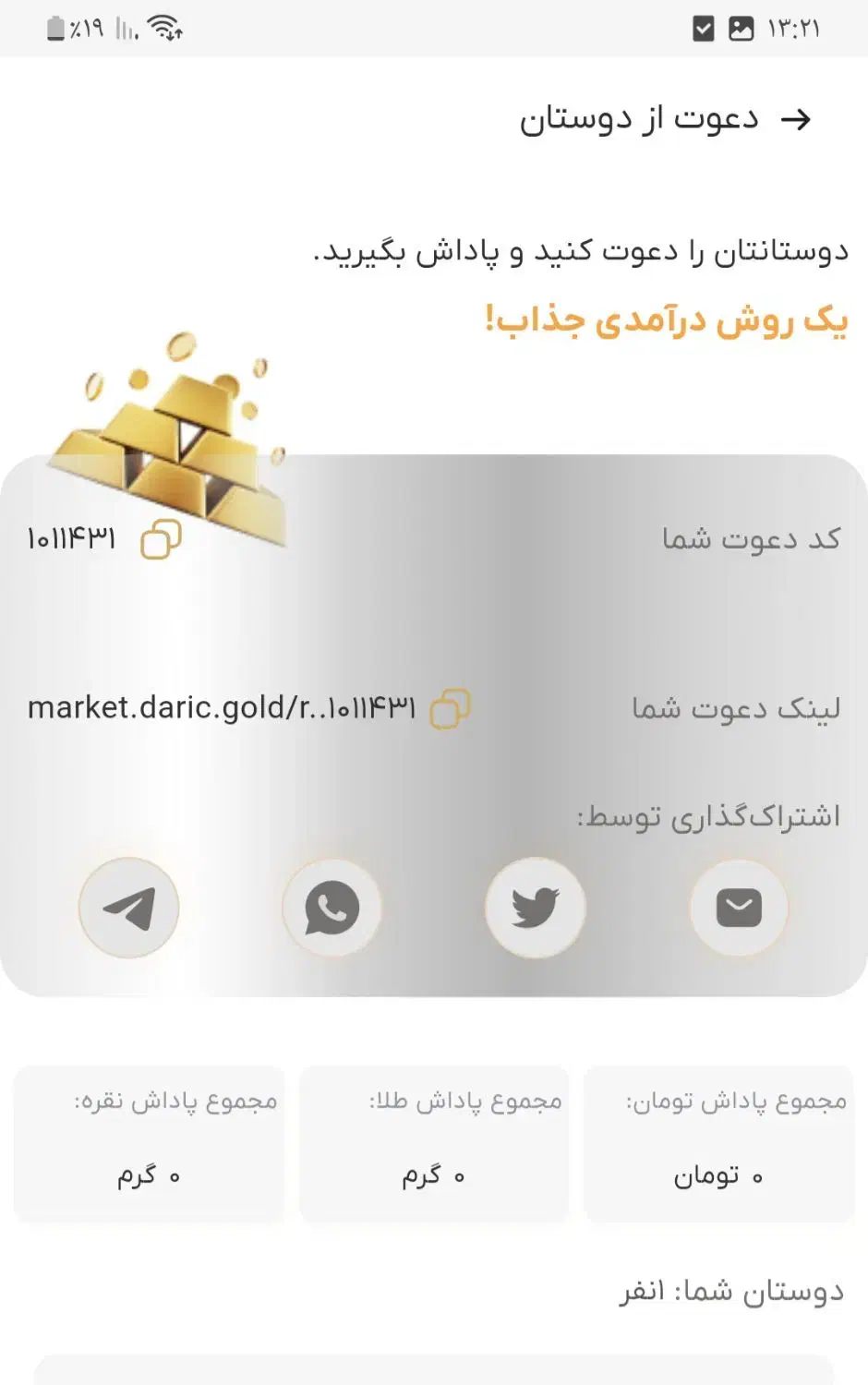Share the invite by email
The image size is (868, 1385).
739,908
